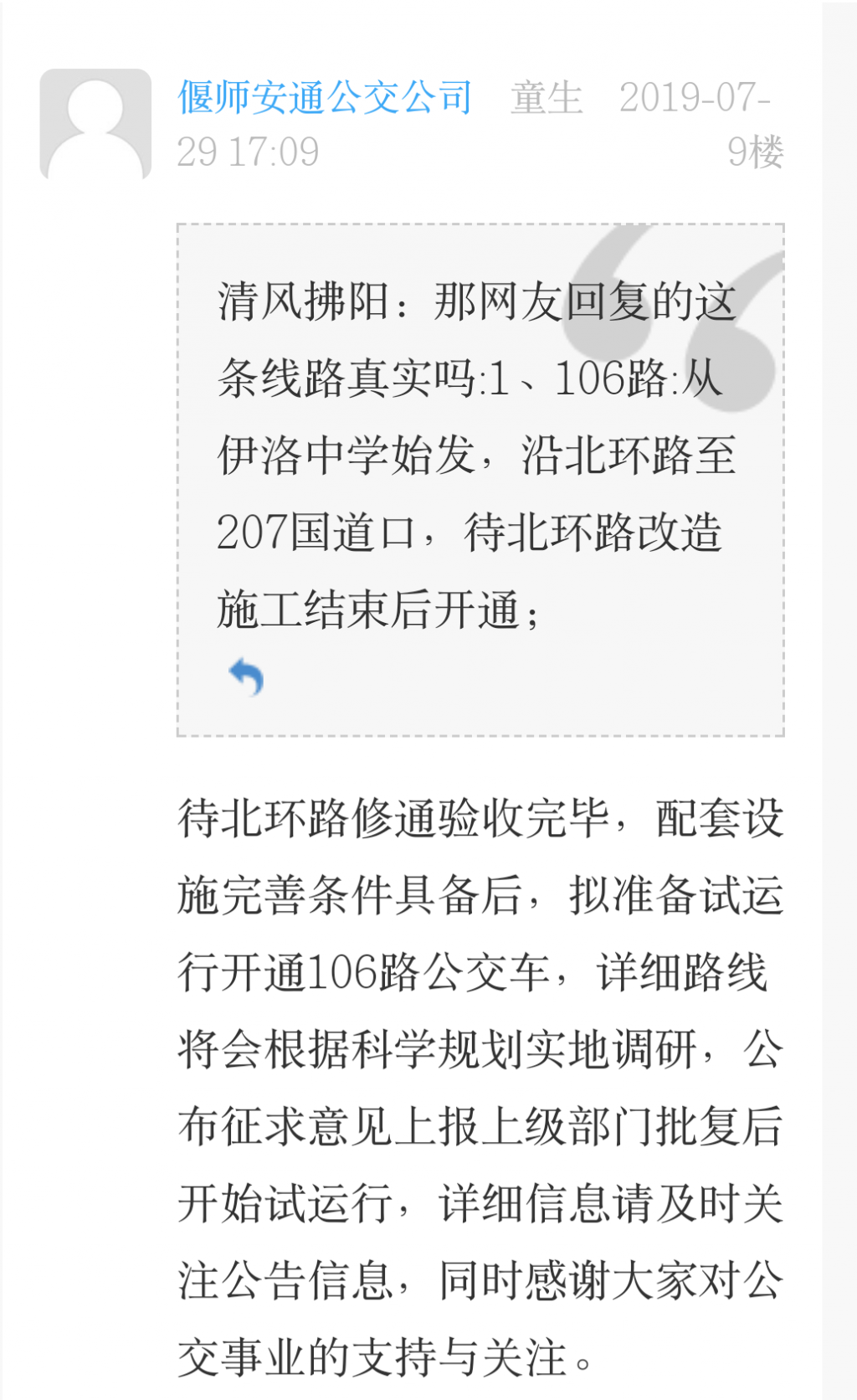Tap the gray default avatar picture
Image resolution: width=857 pixels, height=1400 pixels.
tap(95, 124)
